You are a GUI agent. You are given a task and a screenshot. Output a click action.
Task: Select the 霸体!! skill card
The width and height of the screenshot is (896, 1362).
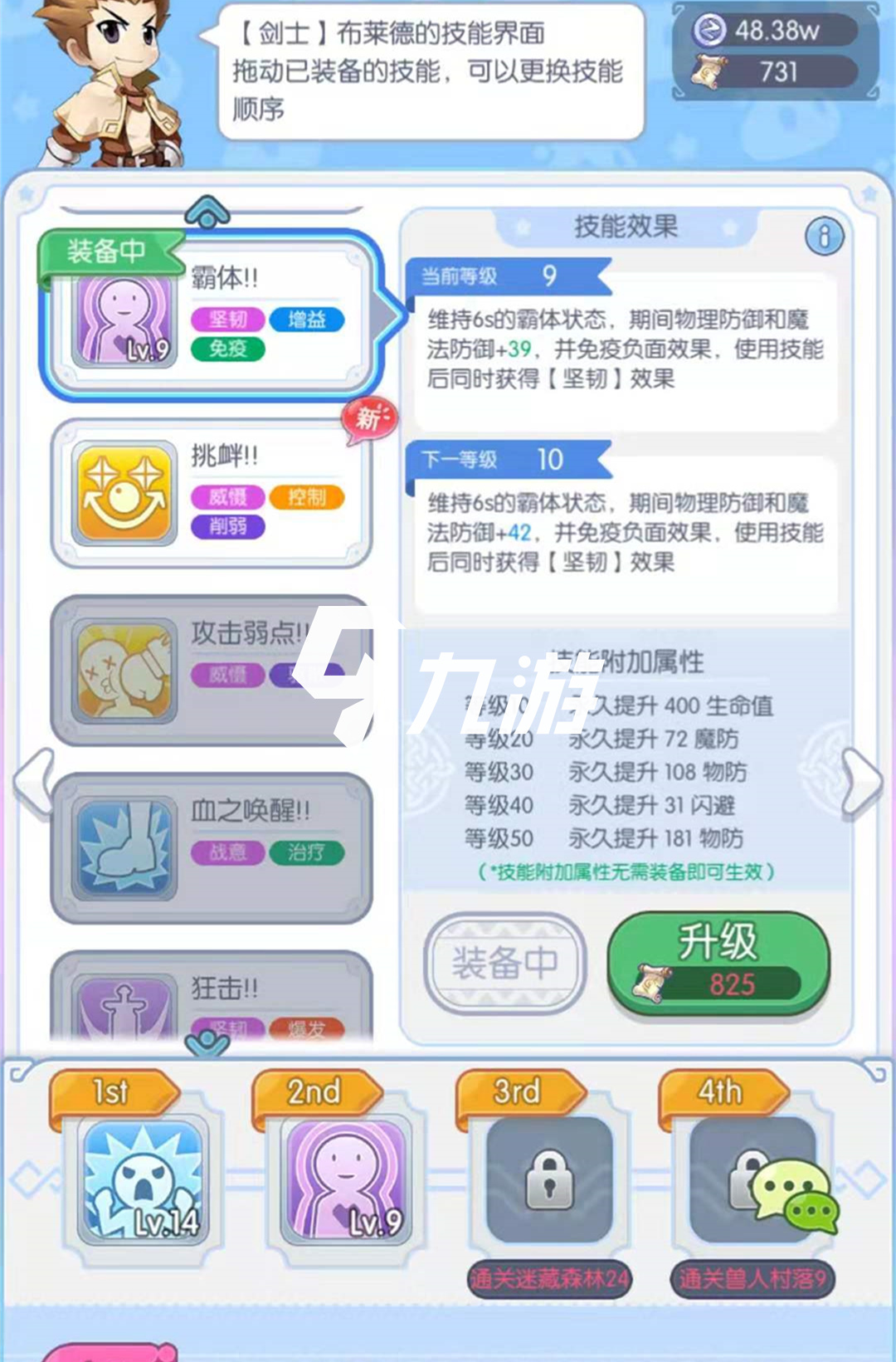(212, 315)
